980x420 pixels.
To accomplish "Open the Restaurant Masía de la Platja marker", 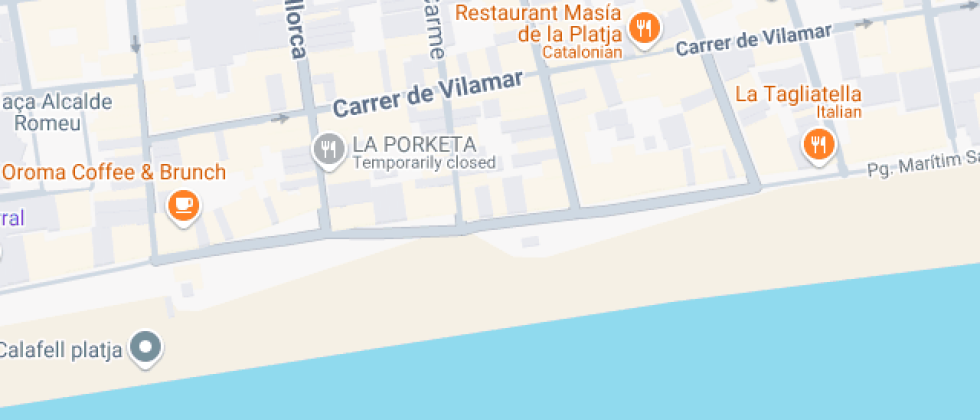I will 645,29.
